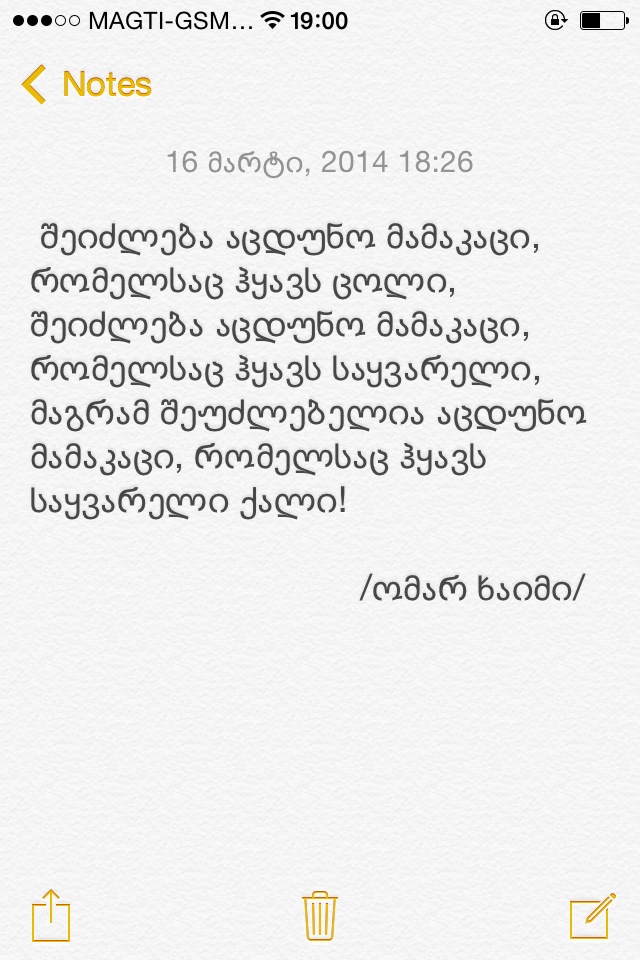
Task: Share this note
Action: pyautogui.click(x=51, y=915)
